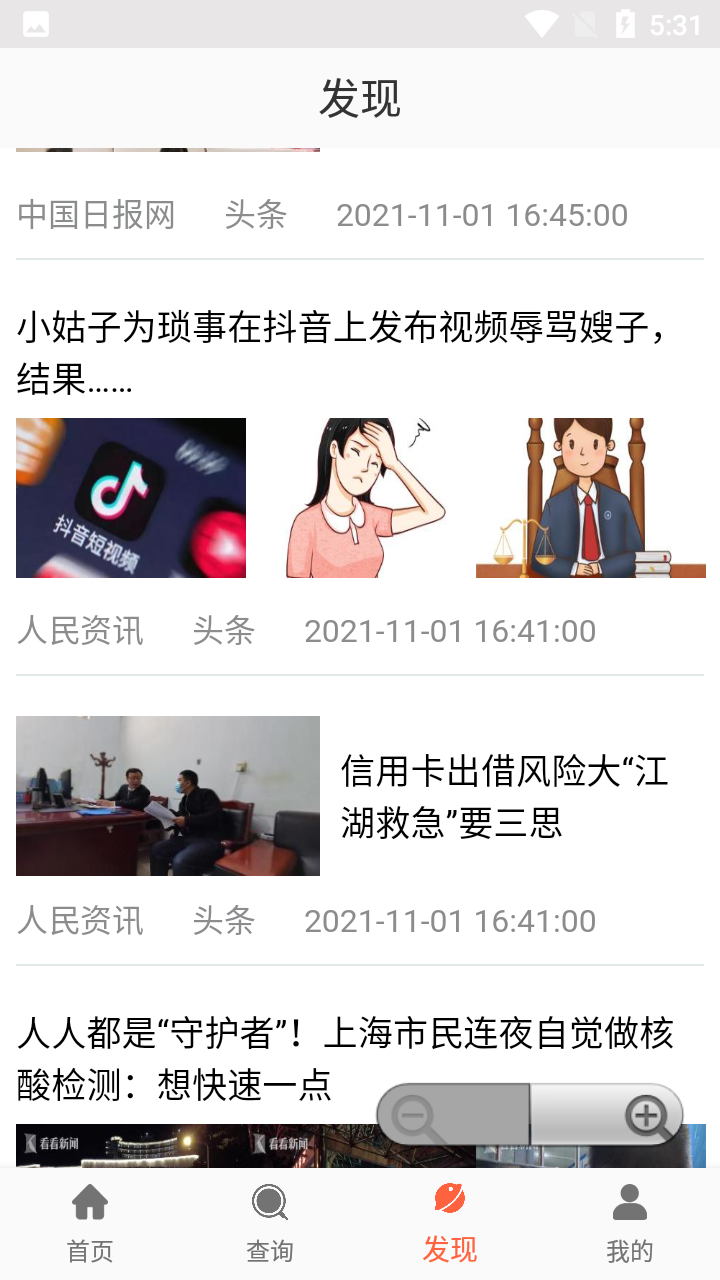Open the 首页 home tab icon

(90, 1204)
